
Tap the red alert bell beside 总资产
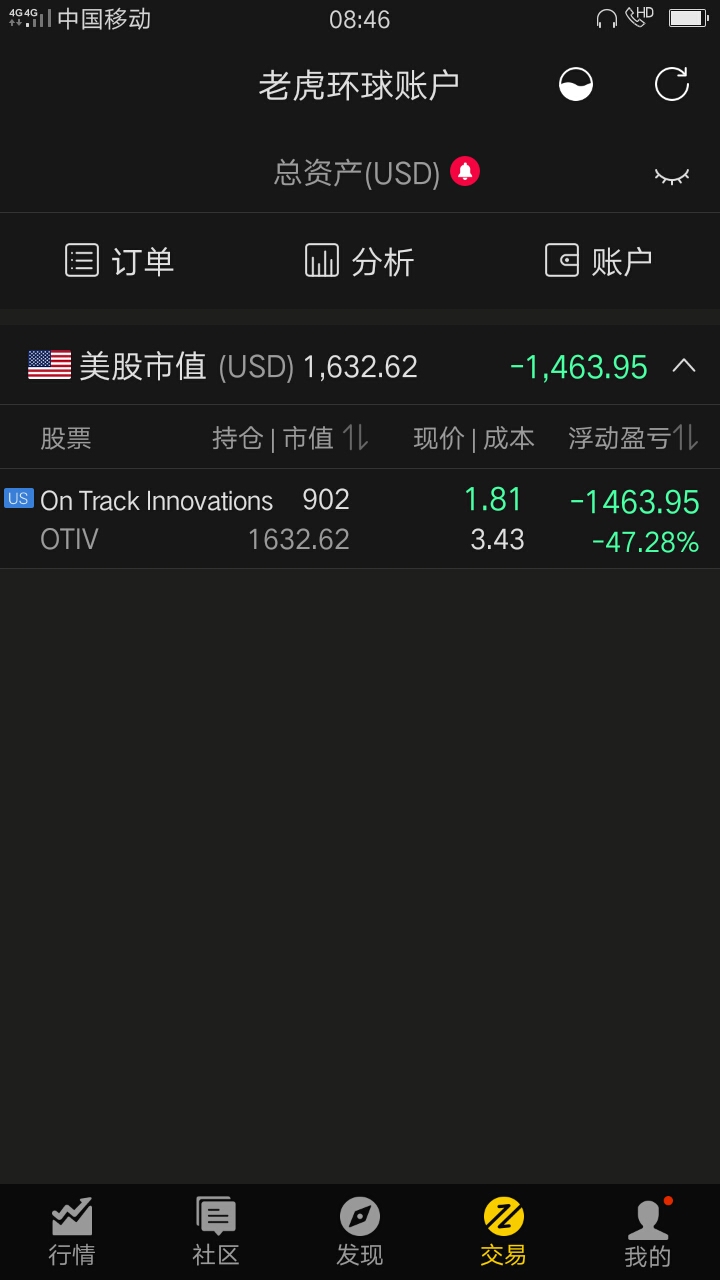click(464, 172)
